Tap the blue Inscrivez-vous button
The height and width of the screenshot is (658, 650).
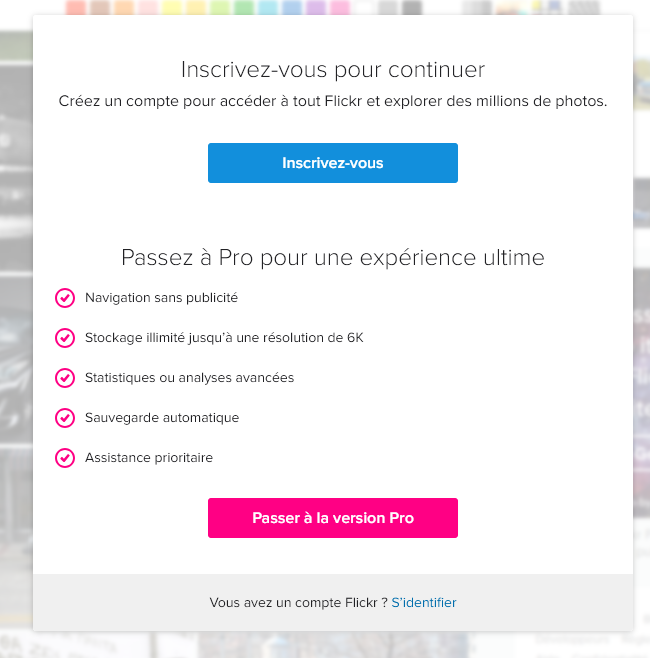[x=332, y=163]
